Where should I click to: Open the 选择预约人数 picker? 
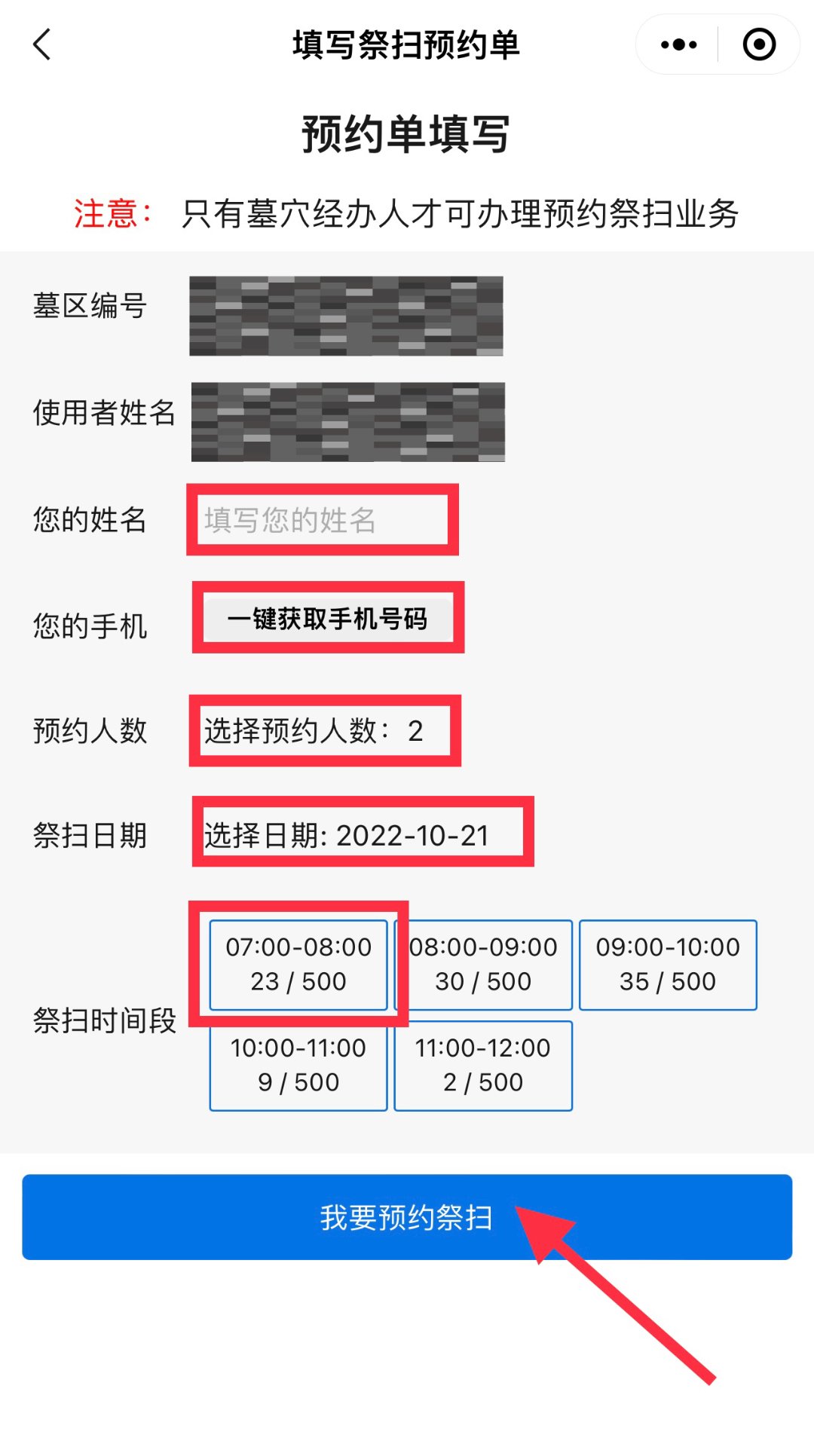324,730
